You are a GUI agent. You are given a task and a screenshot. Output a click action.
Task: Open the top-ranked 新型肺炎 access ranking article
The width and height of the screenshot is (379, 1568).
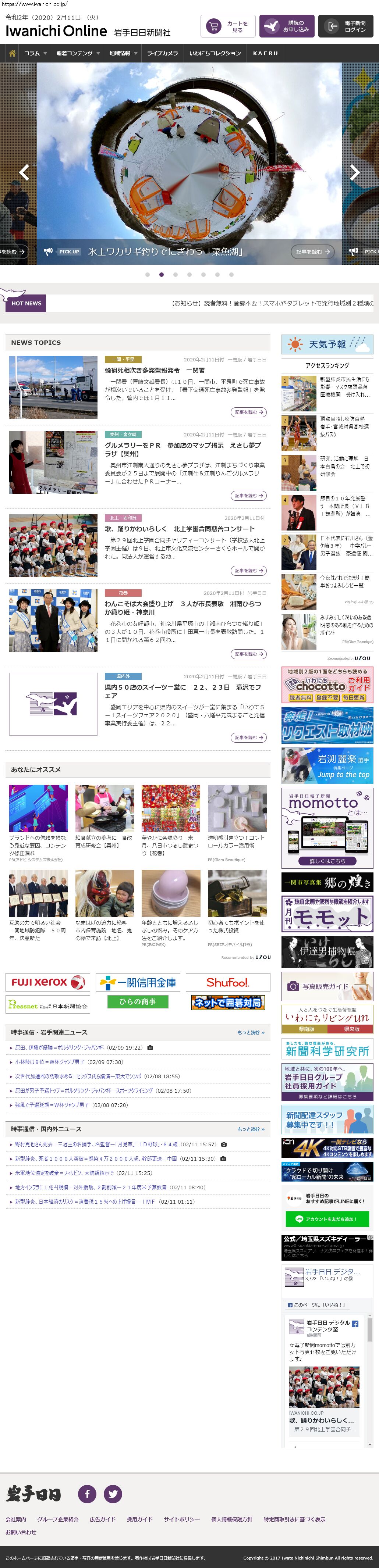[x=344, y=386]
